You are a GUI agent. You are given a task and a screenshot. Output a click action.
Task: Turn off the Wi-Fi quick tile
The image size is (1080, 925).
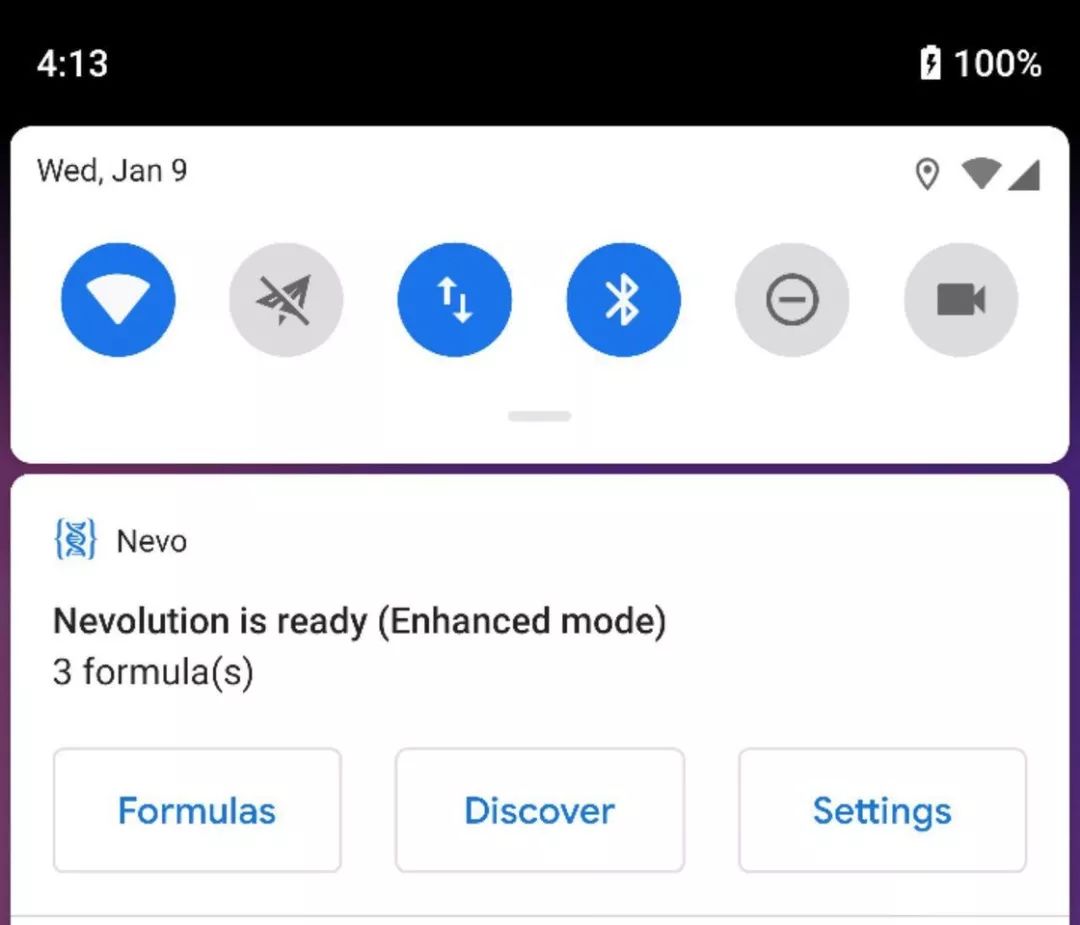[118, 300]
